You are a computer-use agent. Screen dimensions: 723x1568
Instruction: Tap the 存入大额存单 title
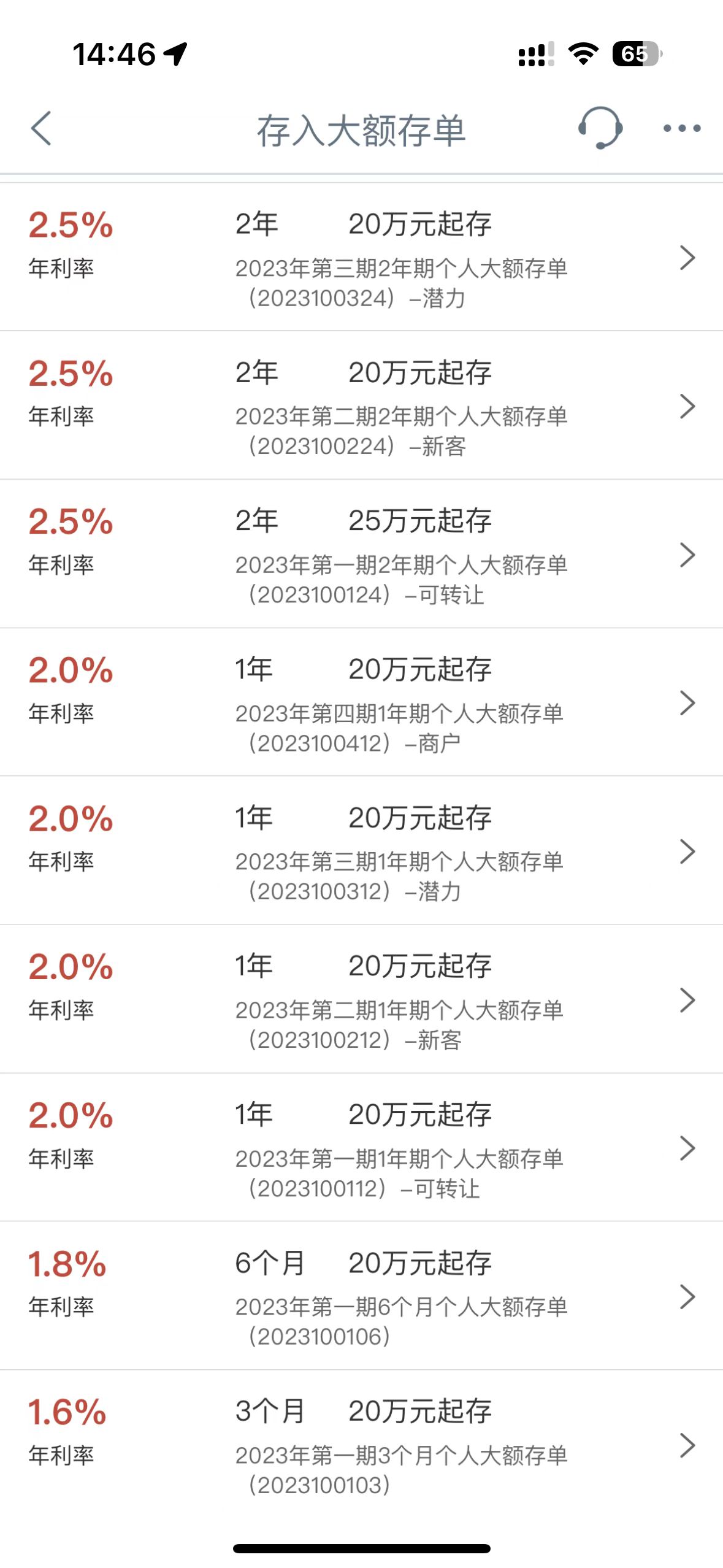tap(361, 129)
